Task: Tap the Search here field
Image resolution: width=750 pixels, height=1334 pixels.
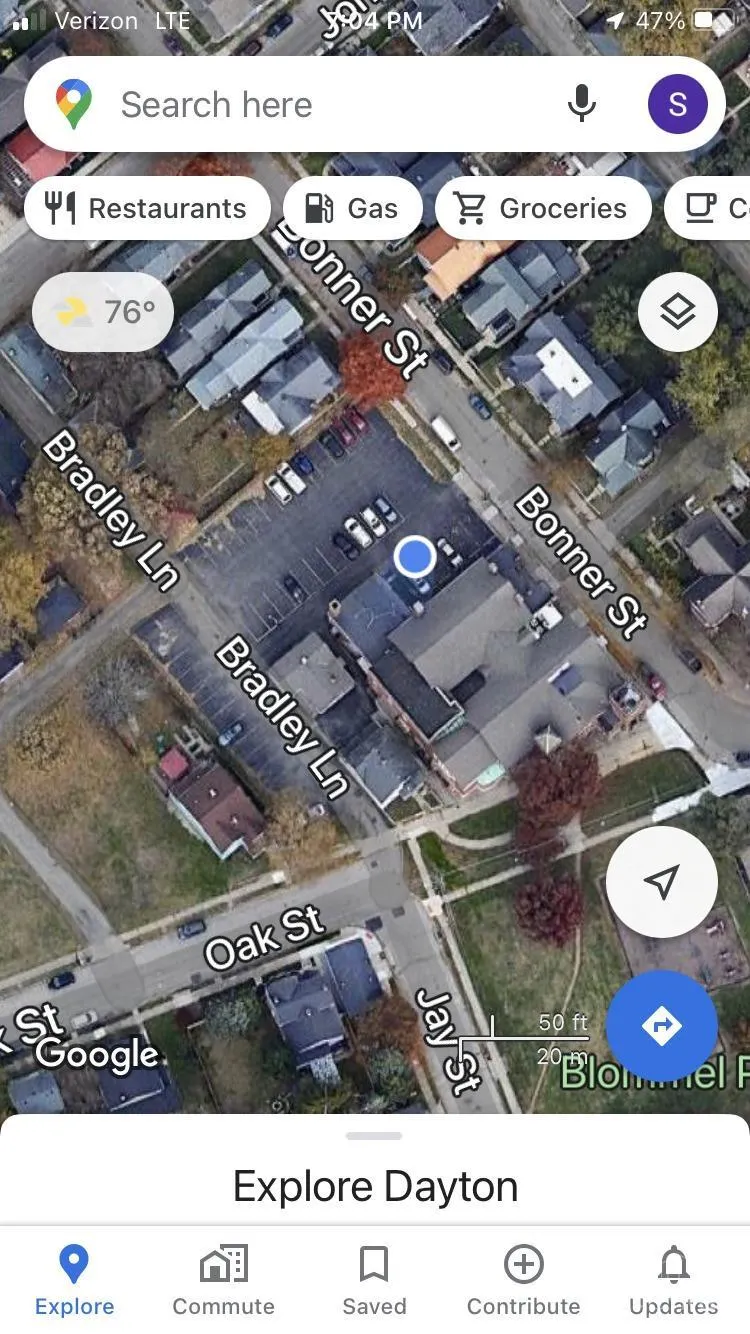Action: pos(300,104)
